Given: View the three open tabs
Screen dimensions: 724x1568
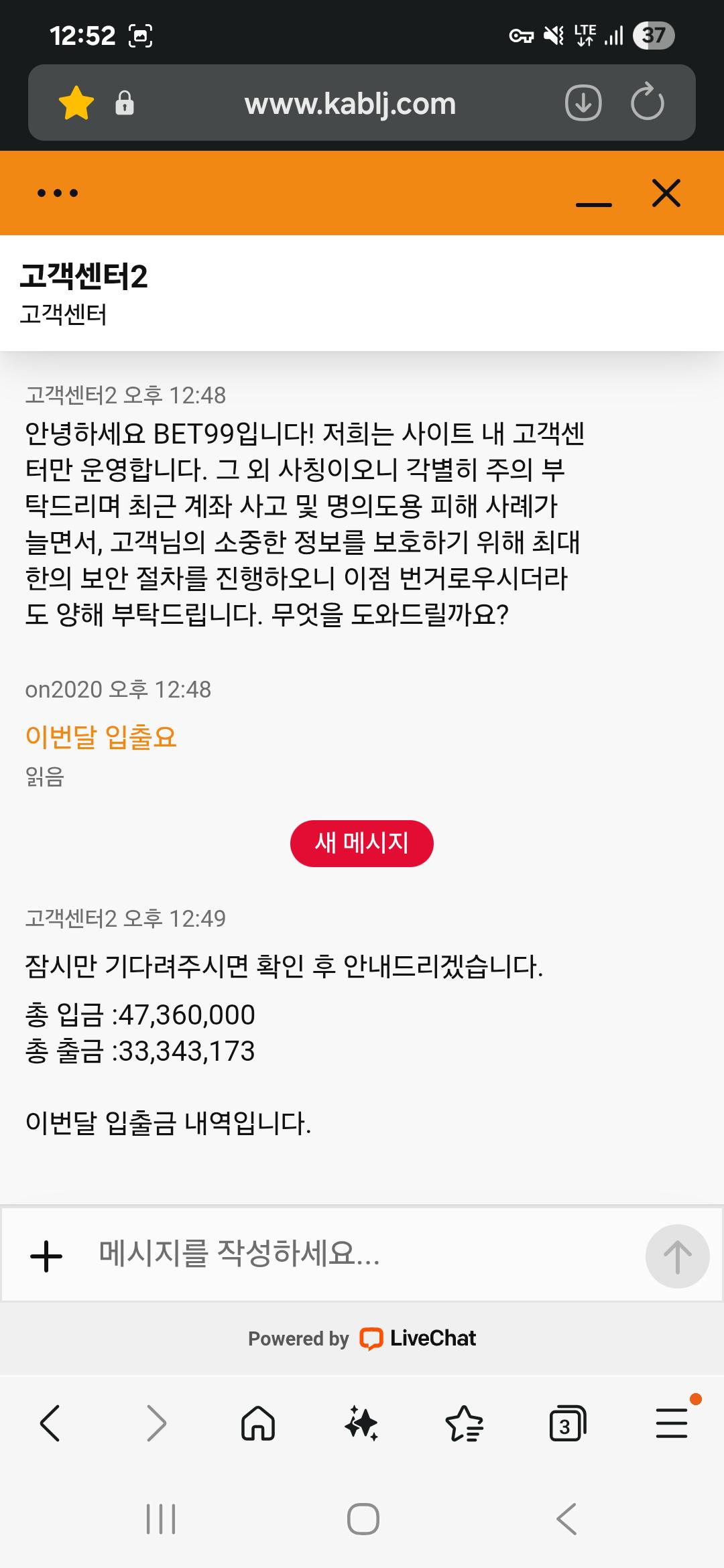Looking at the screenshot, I should point(567,1423).
